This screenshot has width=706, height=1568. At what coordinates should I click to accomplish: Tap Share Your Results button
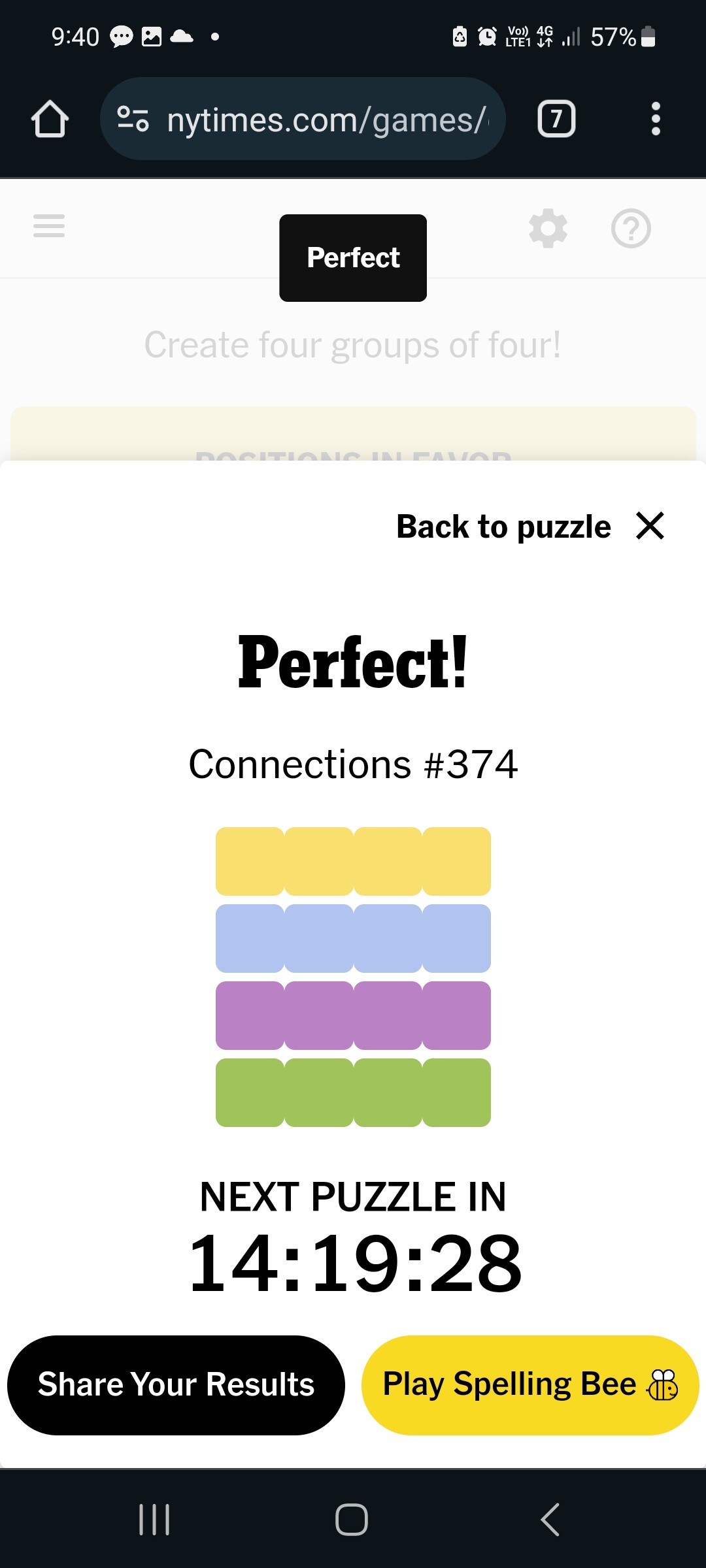[x=176, y=1385]
